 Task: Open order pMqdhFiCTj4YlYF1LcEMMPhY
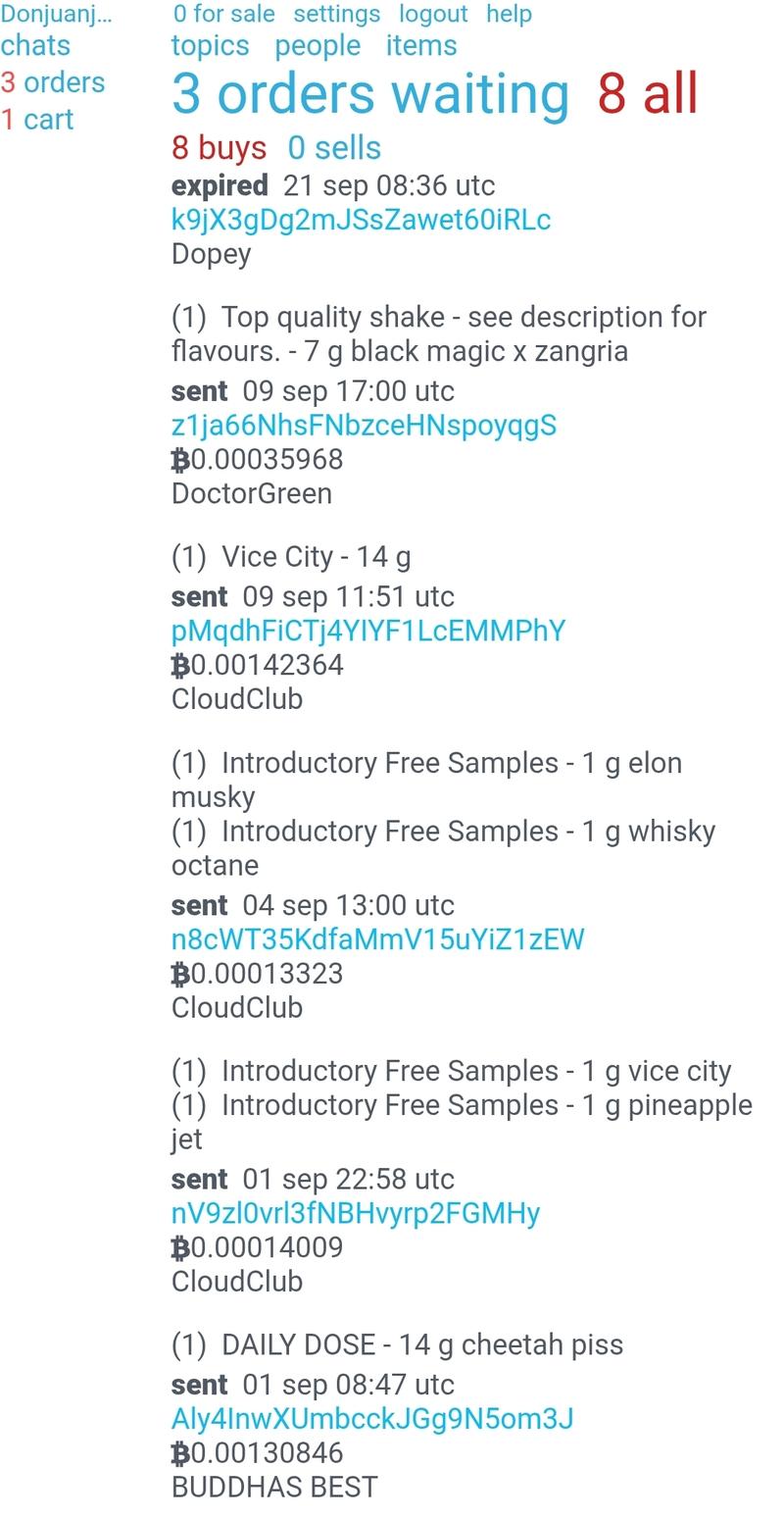368,631
